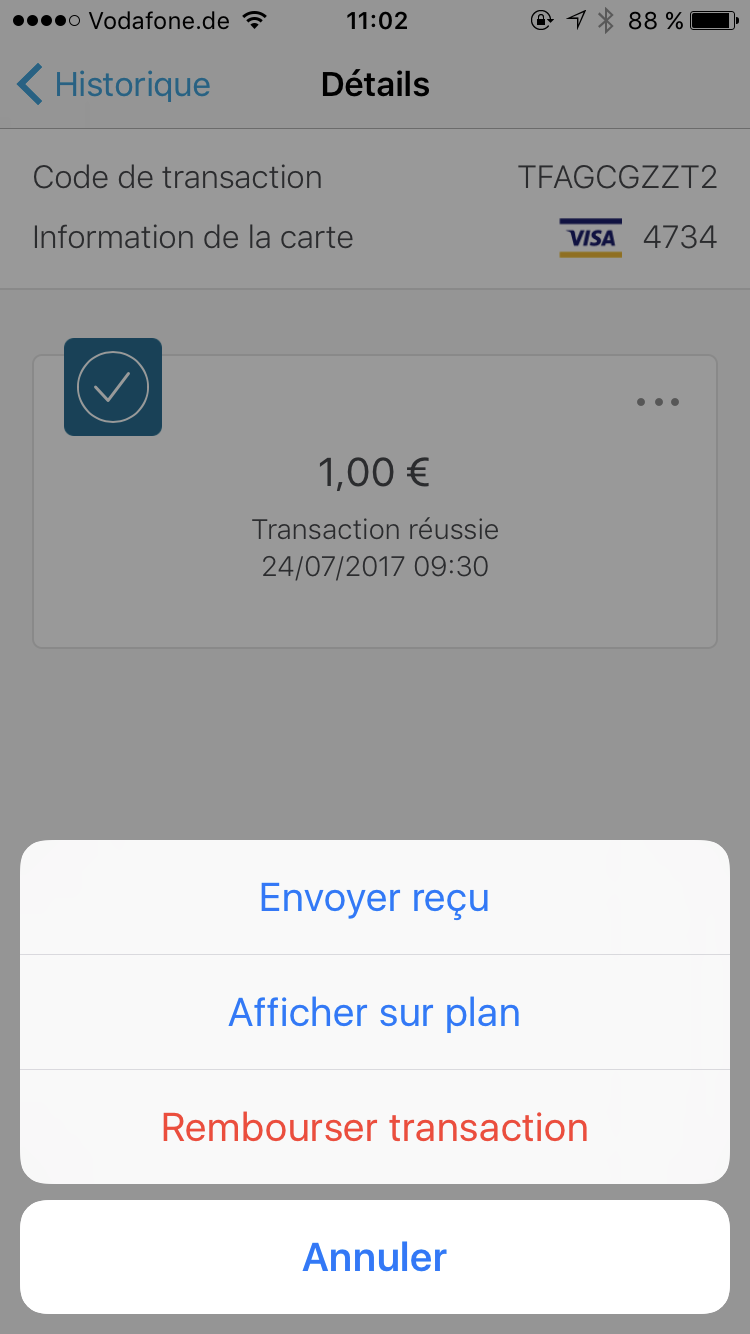This screenshot has height=1334, width=750.
Task: Open the three-dot menu on the transaction card
Action: [x=658, y=402]
